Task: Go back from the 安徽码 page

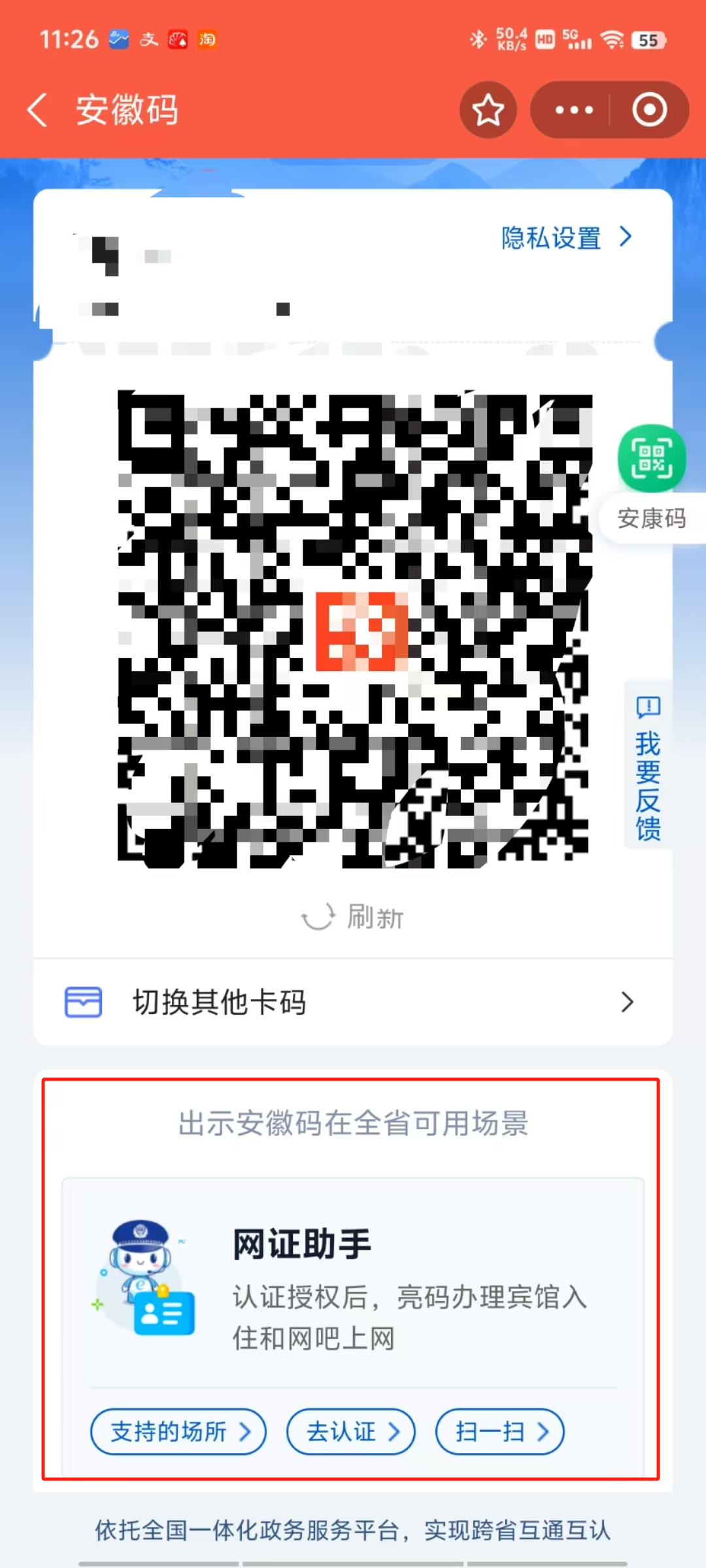Action: coord(38,110)
